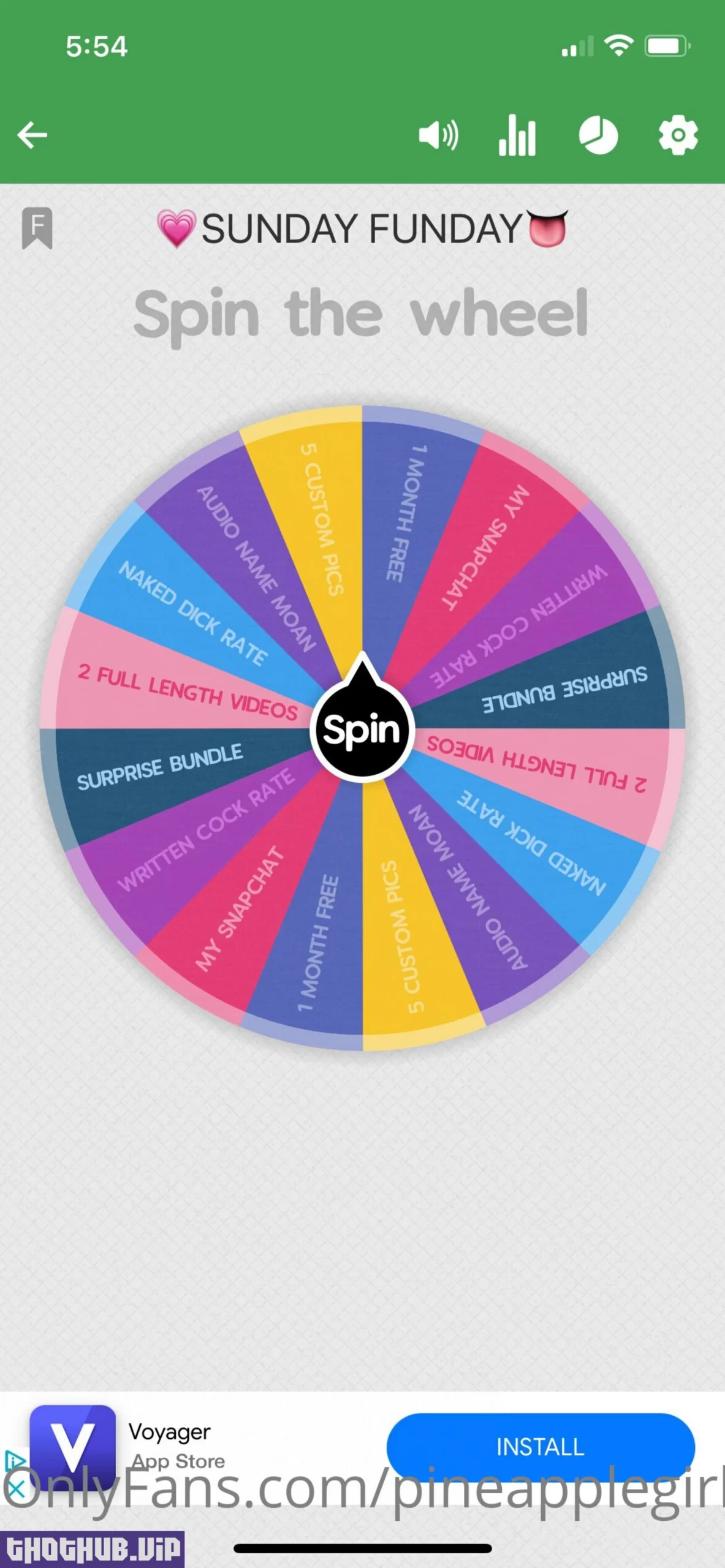725x1568 pixels.
Task: Tap the bookmark F icon
Action: point(37,228)
